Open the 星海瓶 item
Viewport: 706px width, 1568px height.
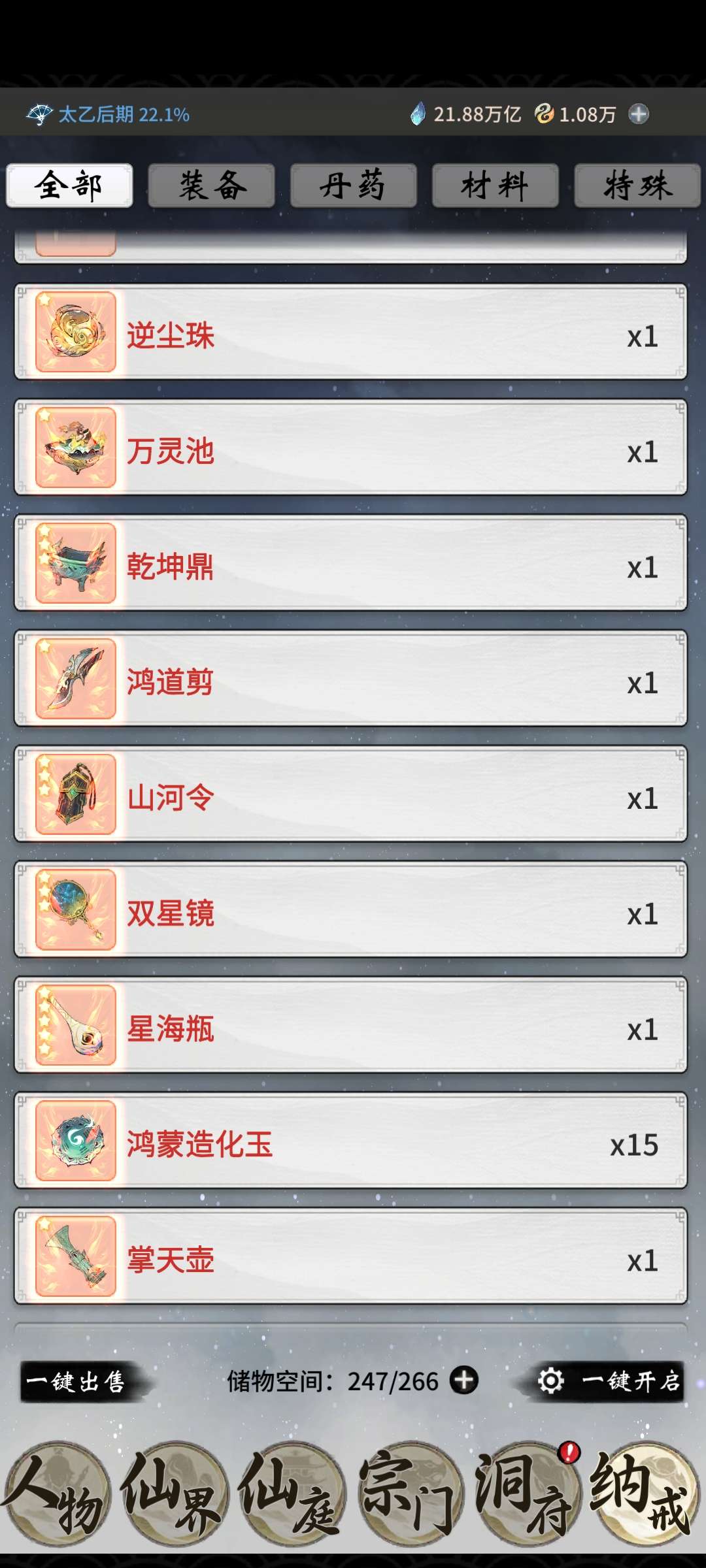(350, 1025)
